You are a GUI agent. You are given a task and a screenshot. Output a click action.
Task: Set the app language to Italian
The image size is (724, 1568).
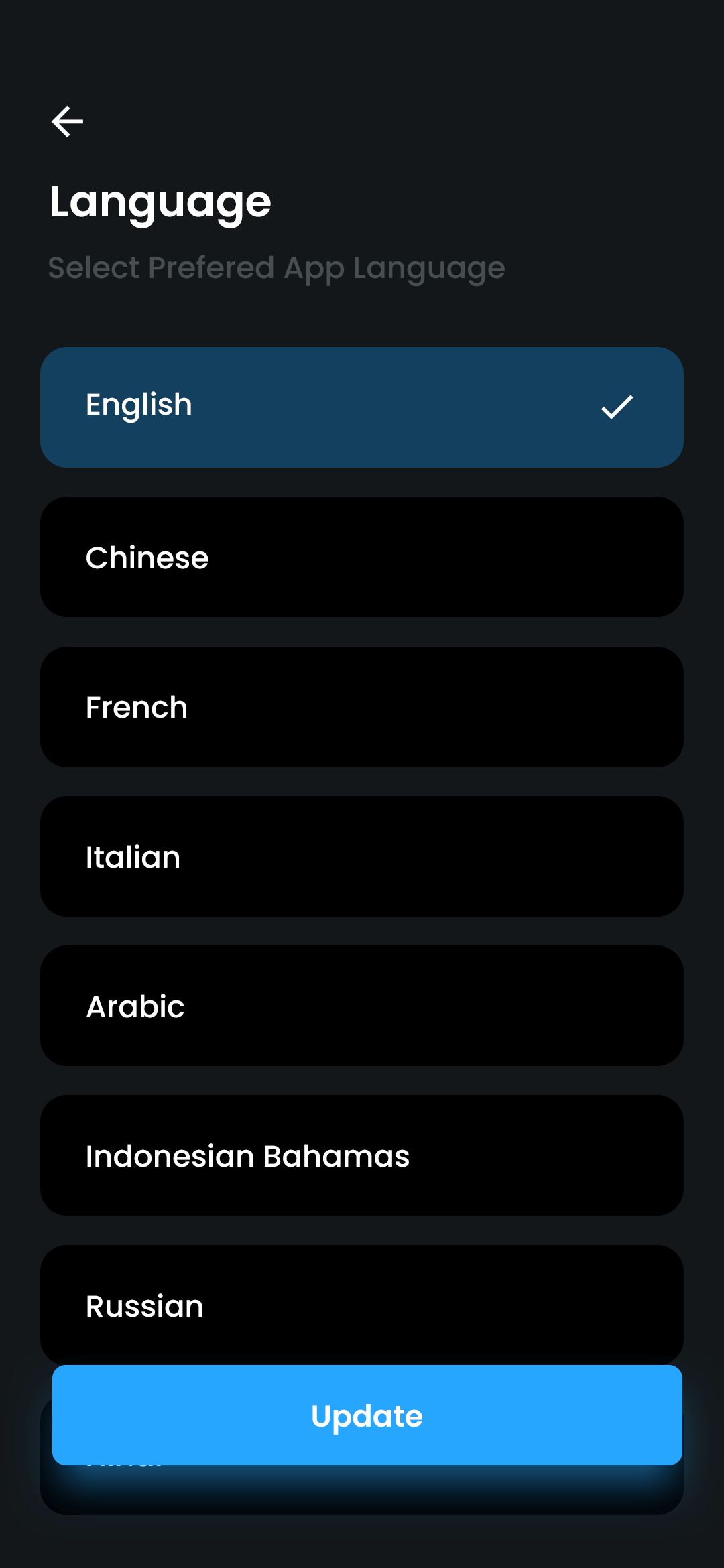tap(362, 856)
